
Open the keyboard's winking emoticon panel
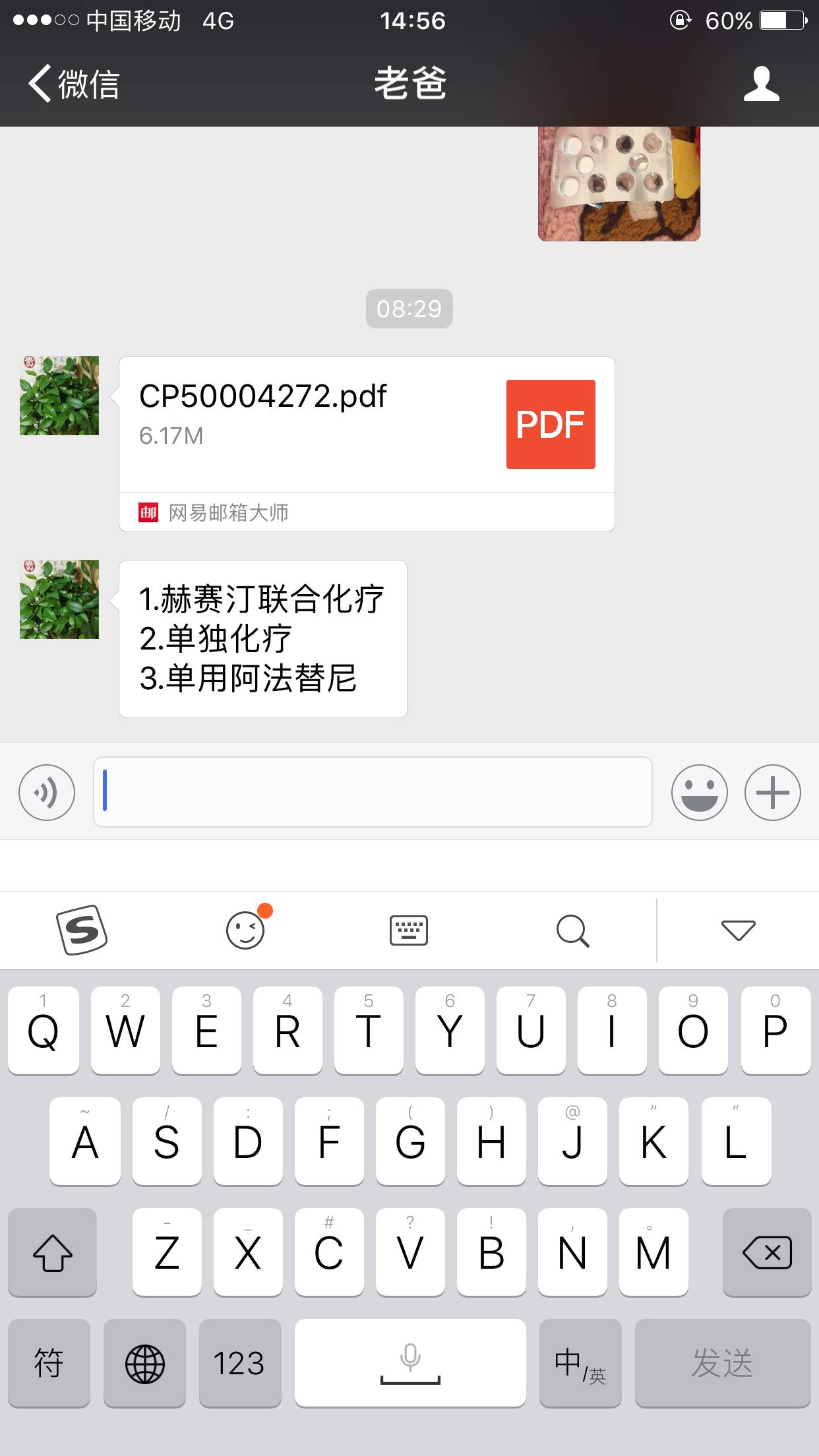(x=246, y=930)
